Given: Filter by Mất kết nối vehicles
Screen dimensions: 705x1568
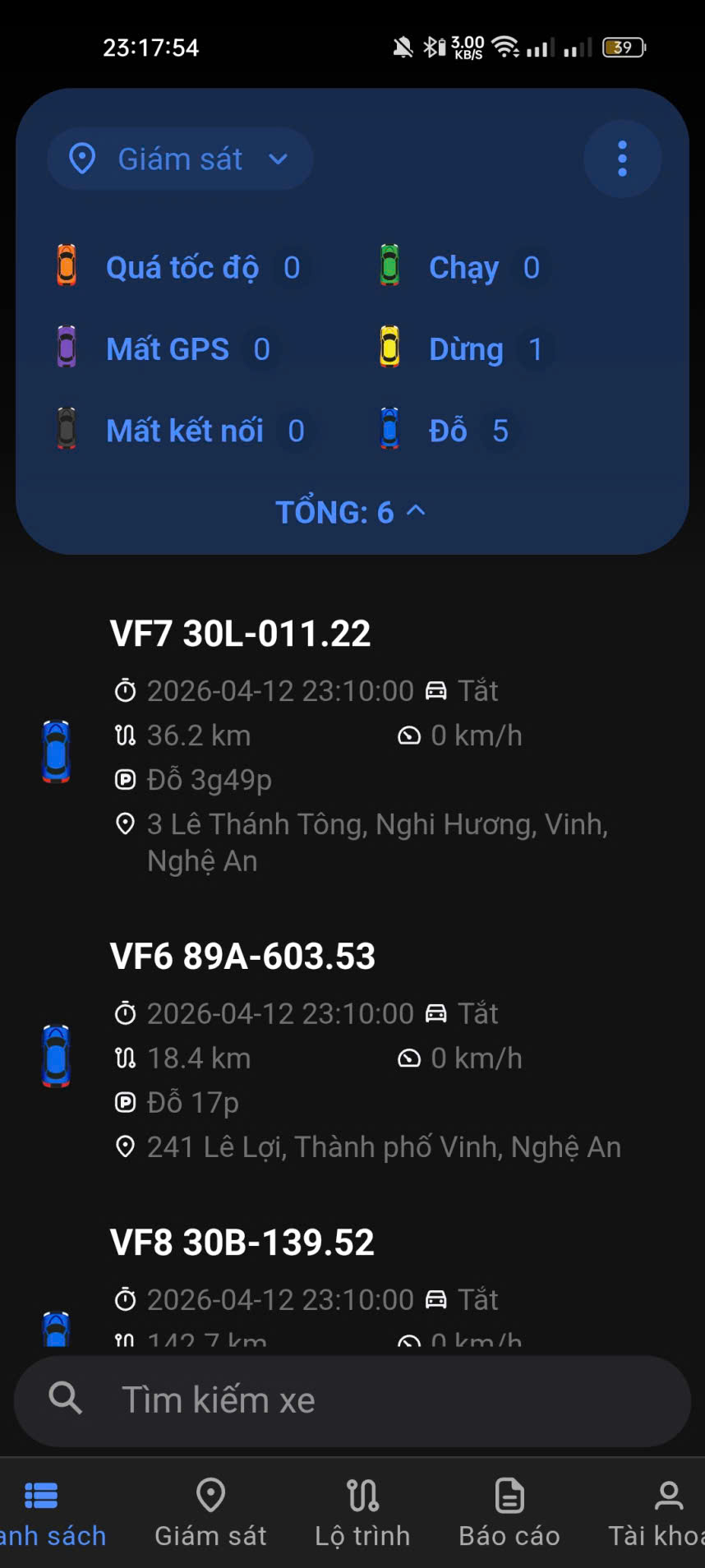Looking at the screenshot, I should (x=185, y=431).
